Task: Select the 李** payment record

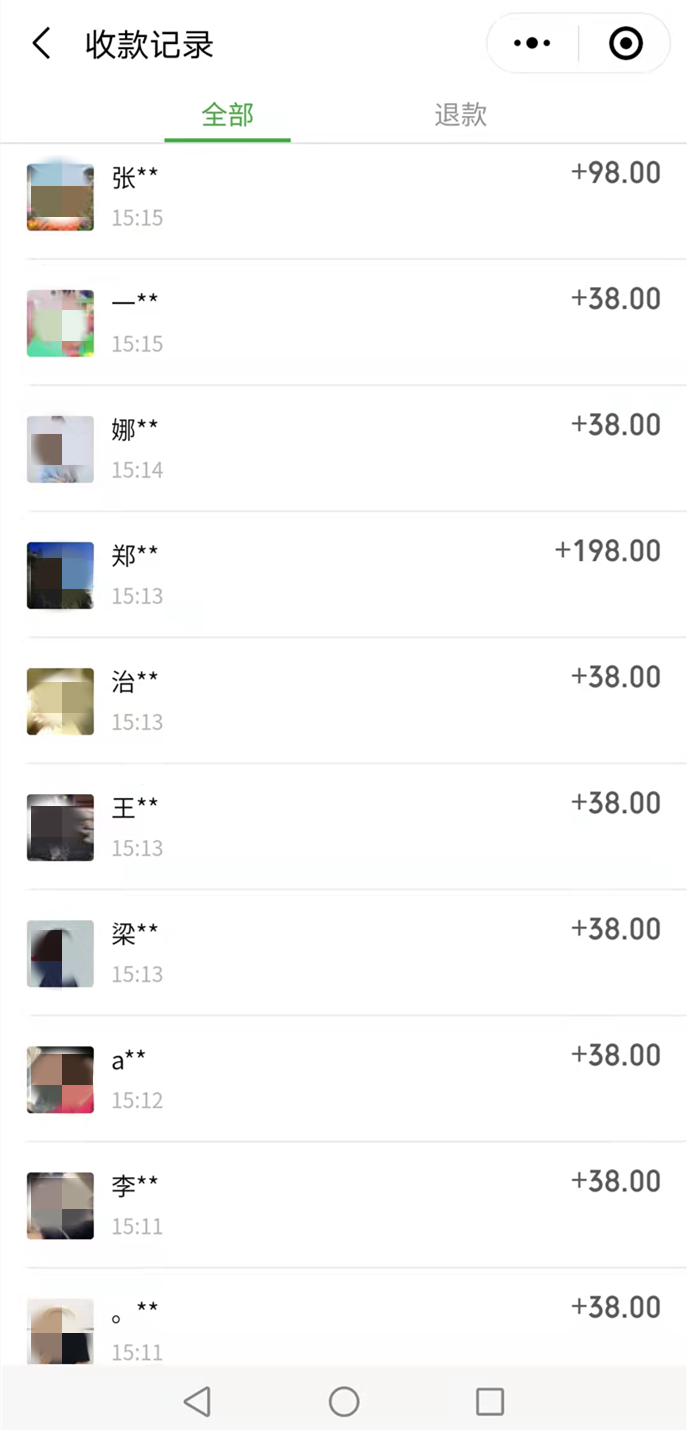Action: (x=343, y=1205)
